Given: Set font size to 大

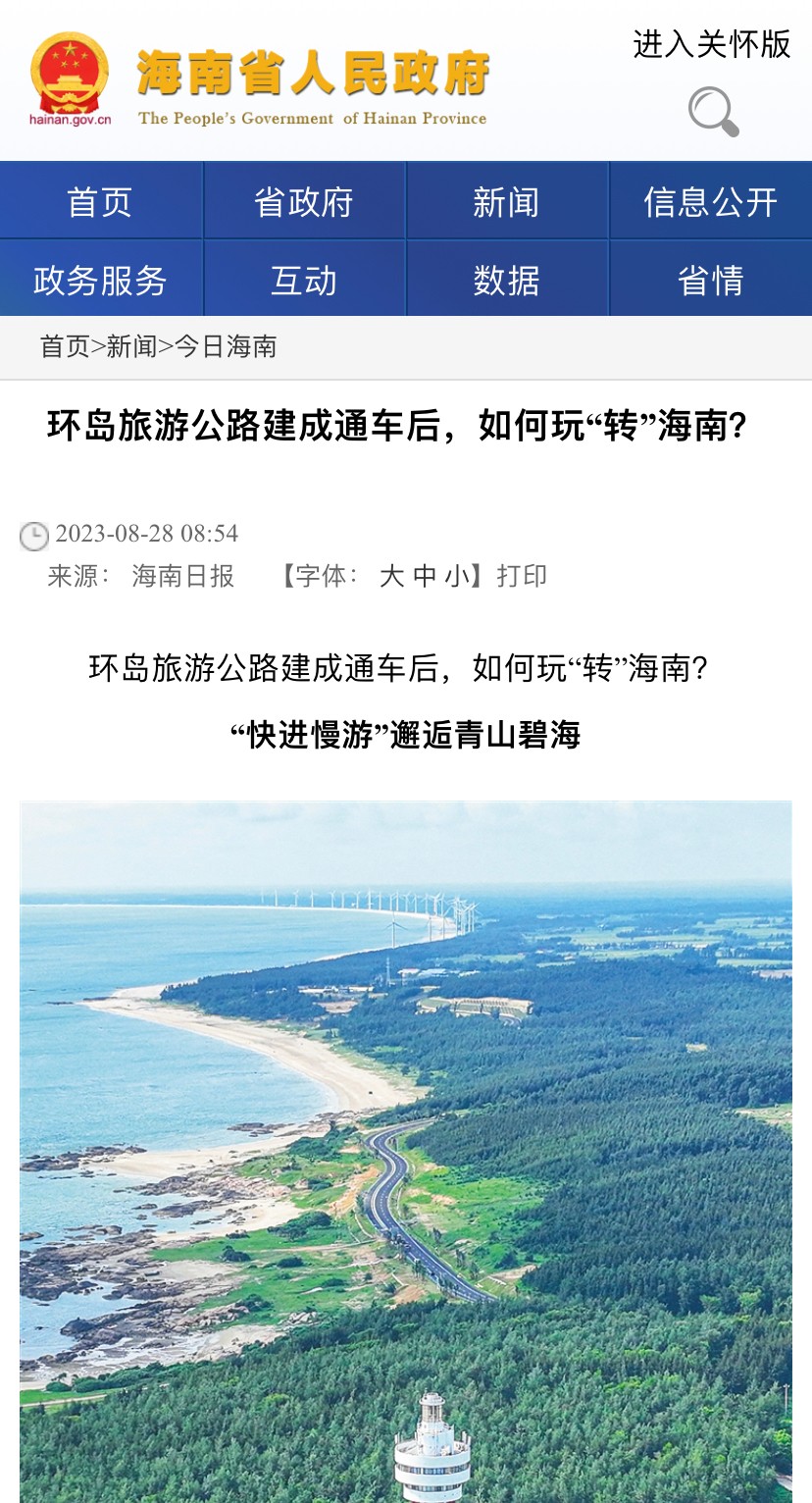Looking at the screenshot, I should (391, 576).
